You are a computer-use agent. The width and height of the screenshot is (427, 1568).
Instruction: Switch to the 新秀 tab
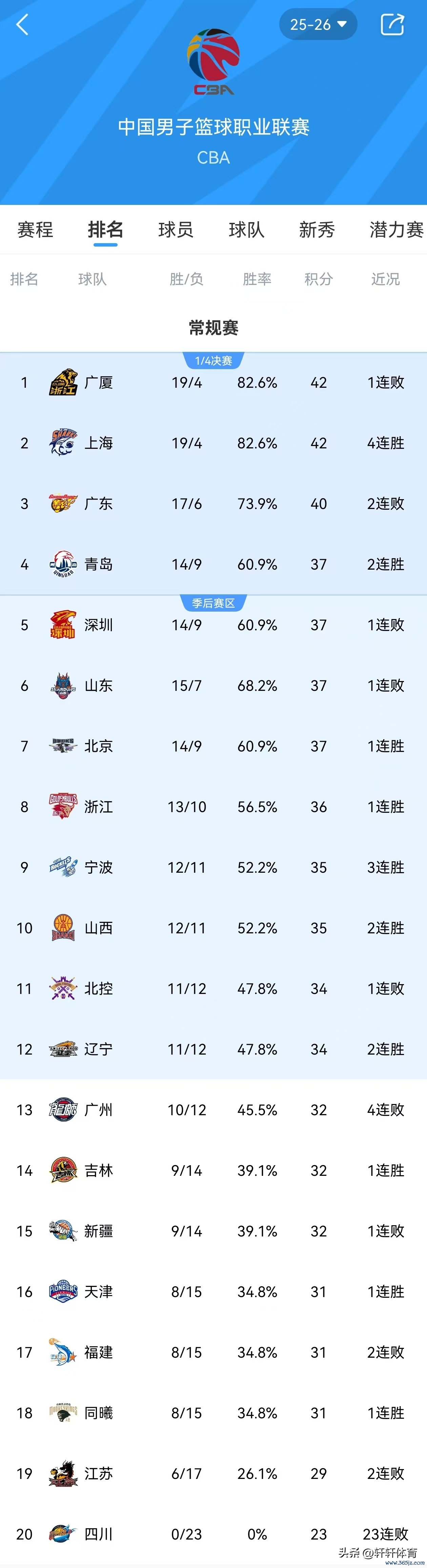(x=317, y=230)
